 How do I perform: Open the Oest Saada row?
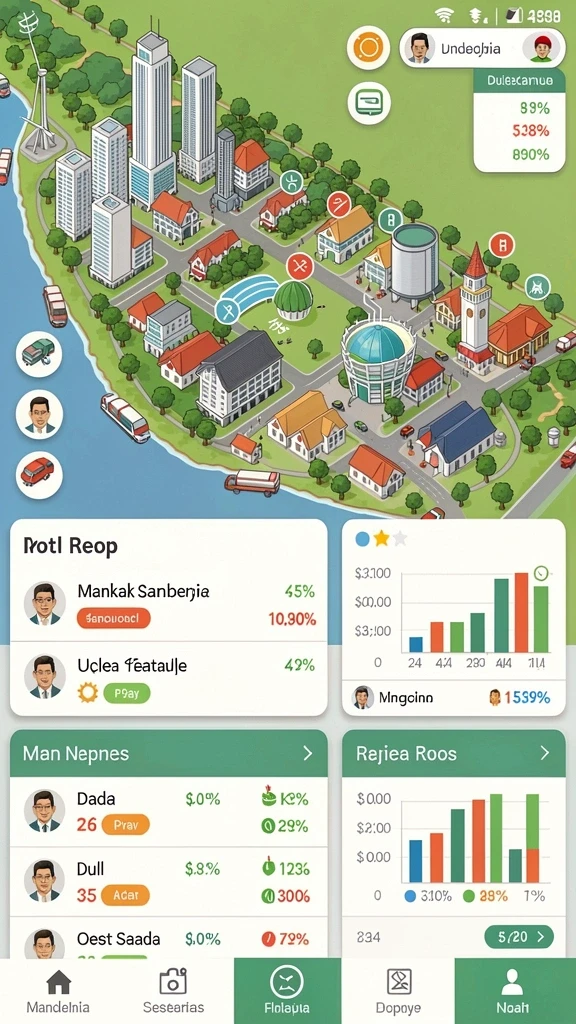click(x=168, y=938)
